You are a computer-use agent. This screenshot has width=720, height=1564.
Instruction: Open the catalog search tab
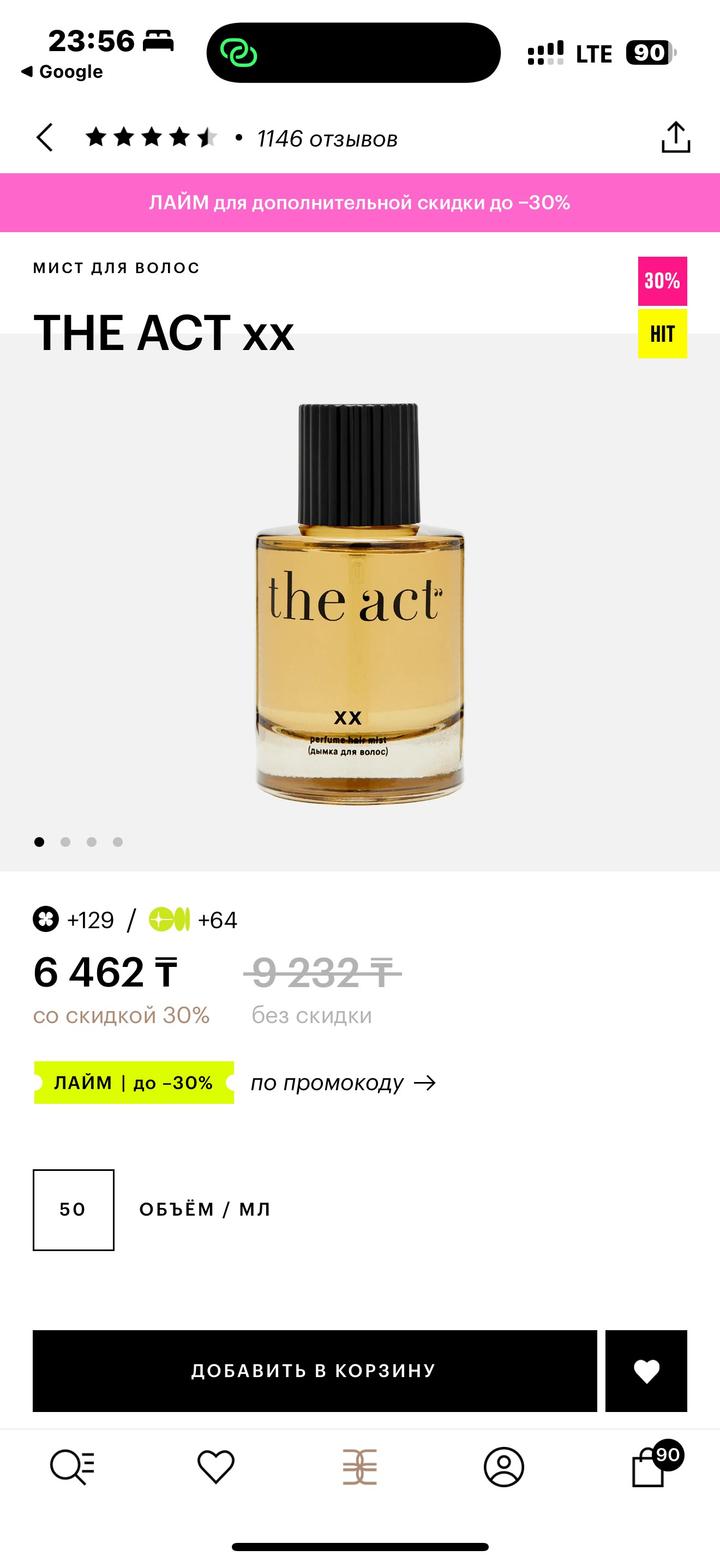pos(72,1467)
